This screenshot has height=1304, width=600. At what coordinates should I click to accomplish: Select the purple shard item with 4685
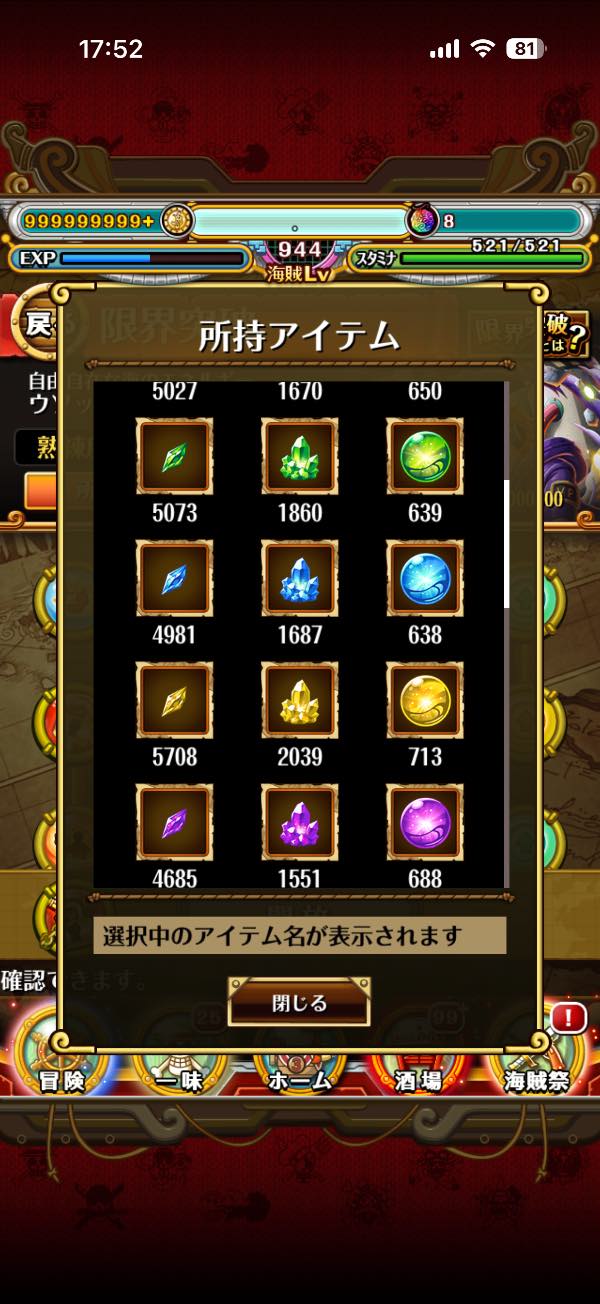coord(174,822)
